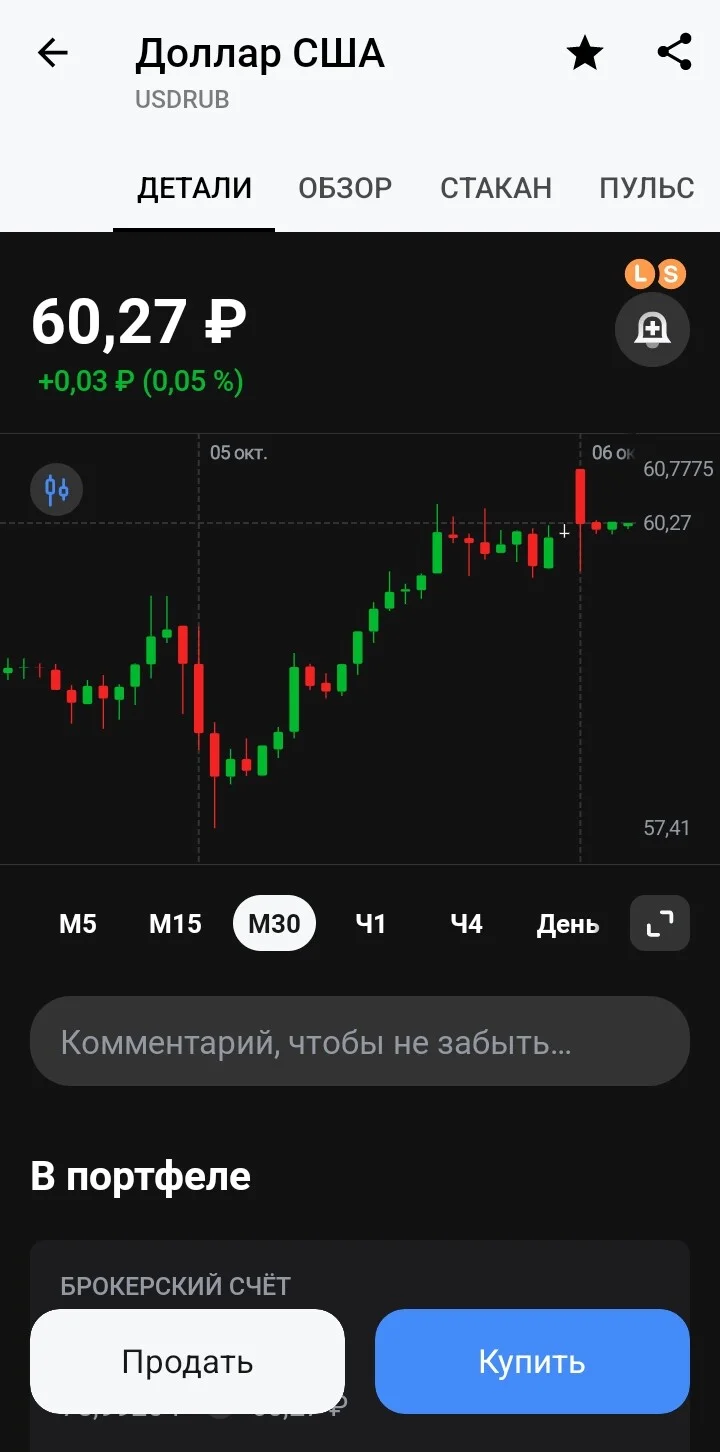Select the М30 chart interval
Viewport: 720px width, 1452px height.
pyautogui.click(x=274, y=923)
